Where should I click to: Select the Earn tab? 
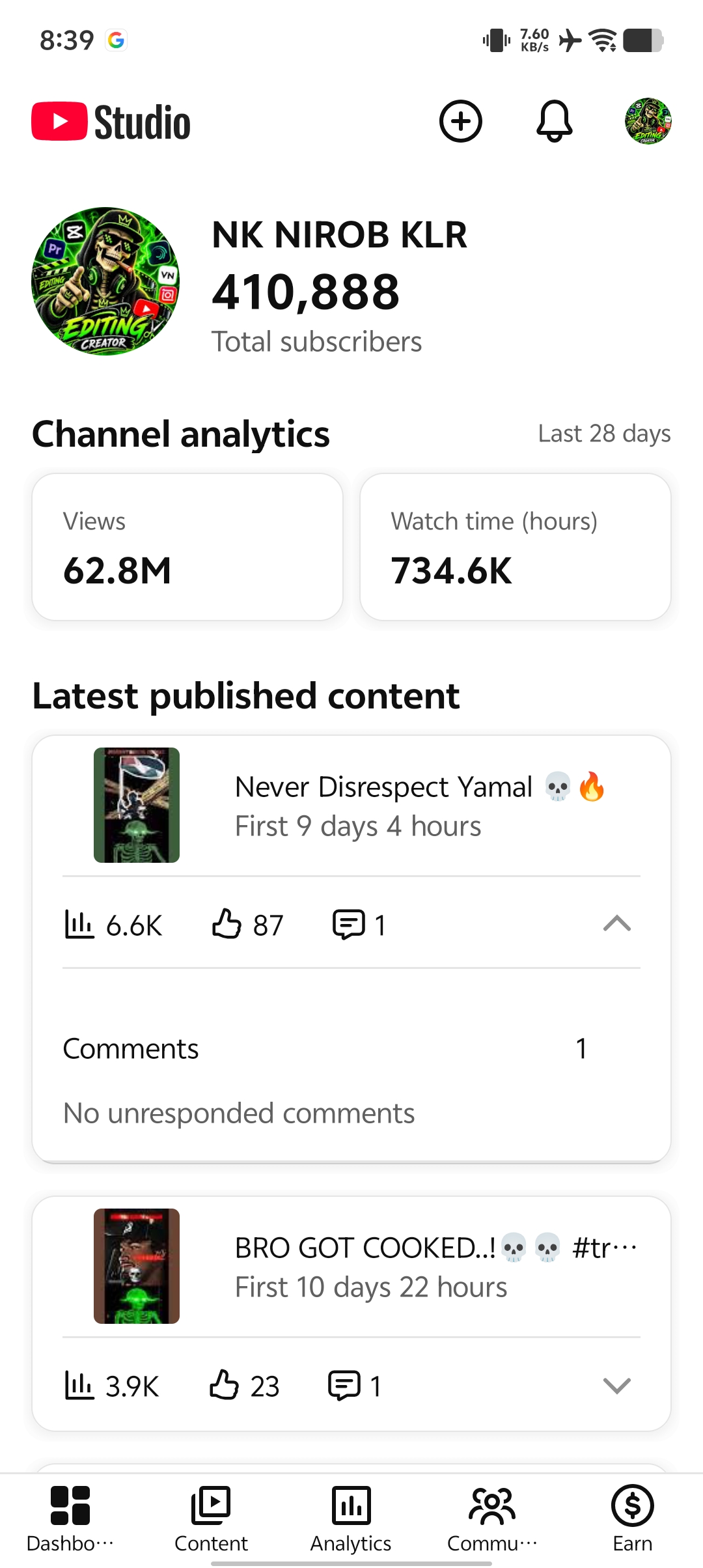[633, 1520]
